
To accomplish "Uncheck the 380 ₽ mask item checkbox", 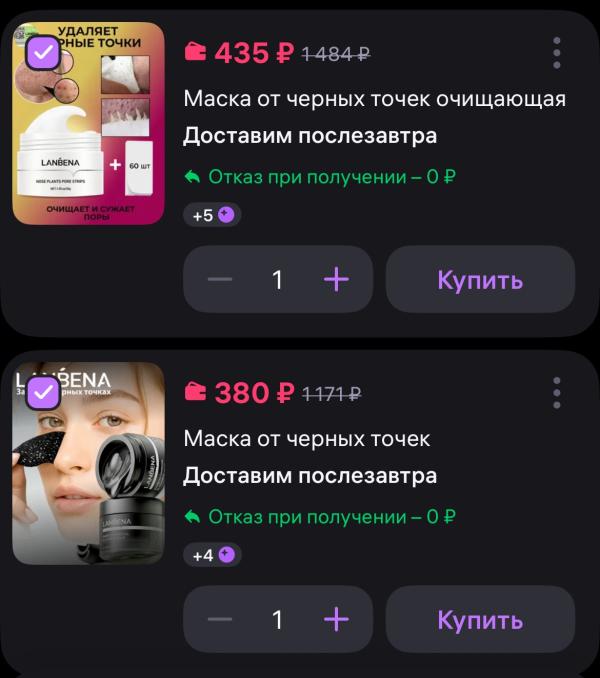I will [x=42, y=392].
